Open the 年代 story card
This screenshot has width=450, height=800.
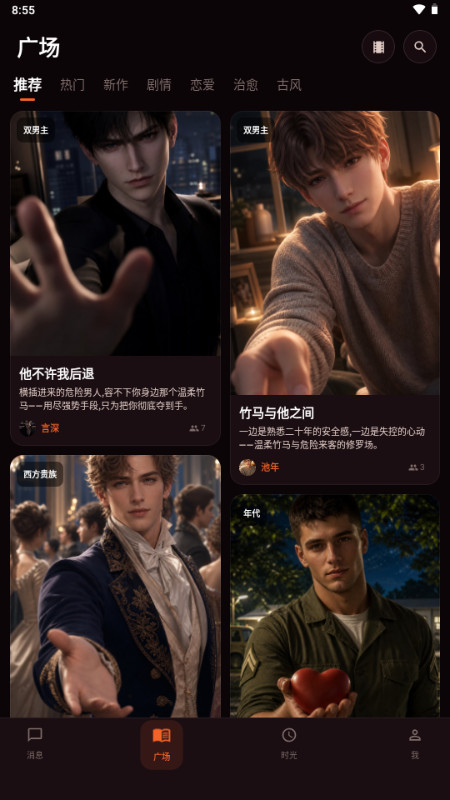click(335, 606)
